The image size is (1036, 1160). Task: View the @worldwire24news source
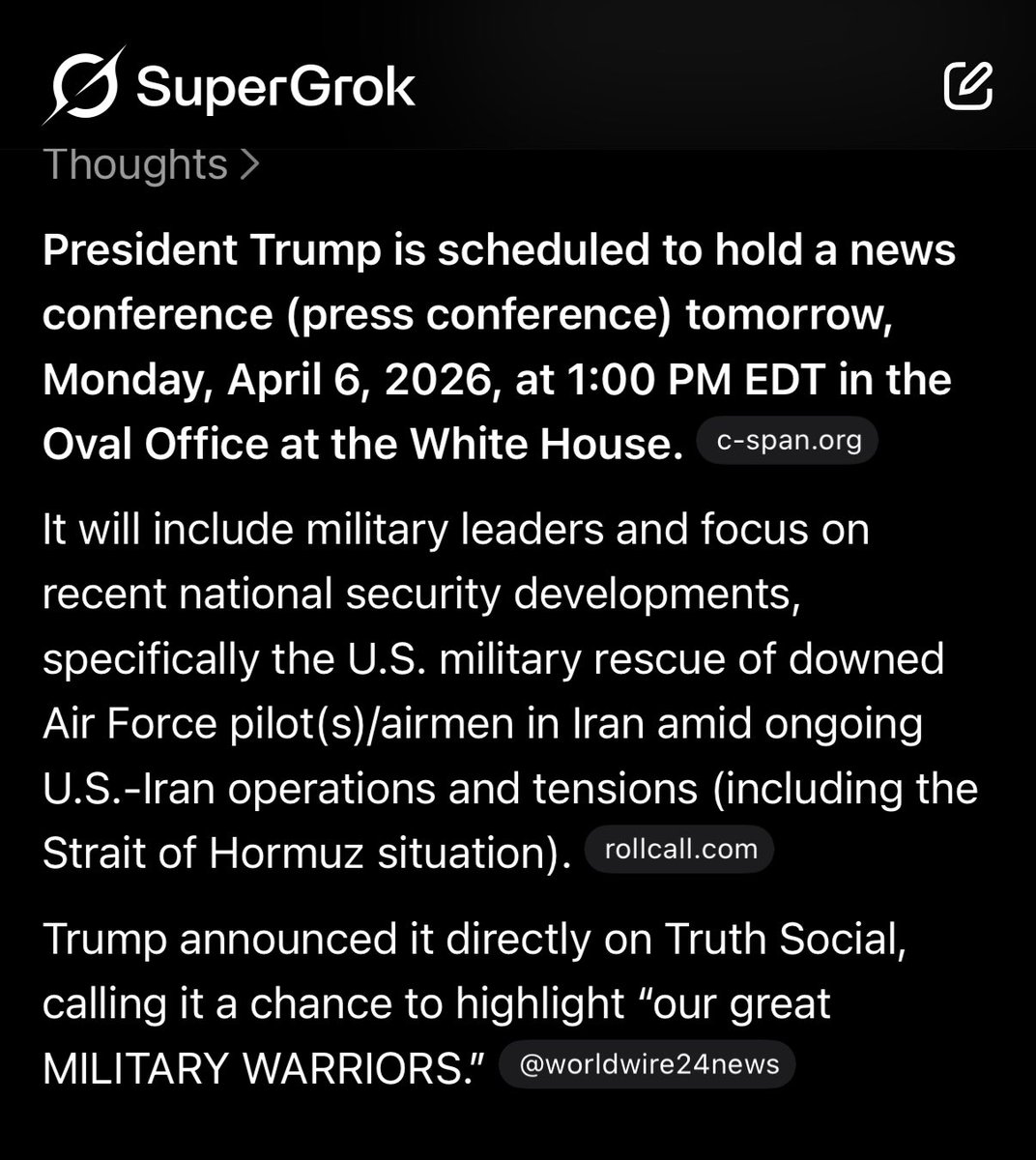click(647, 1064)
